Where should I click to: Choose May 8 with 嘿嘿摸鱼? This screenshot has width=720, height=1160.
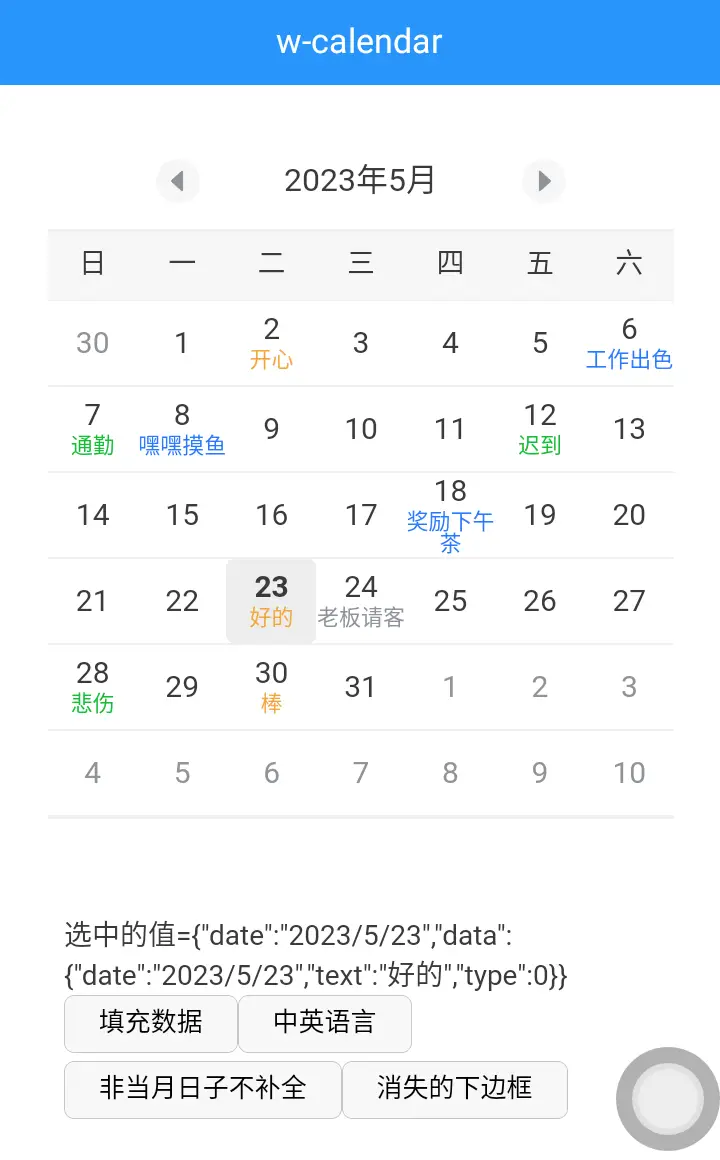(182, 429)
